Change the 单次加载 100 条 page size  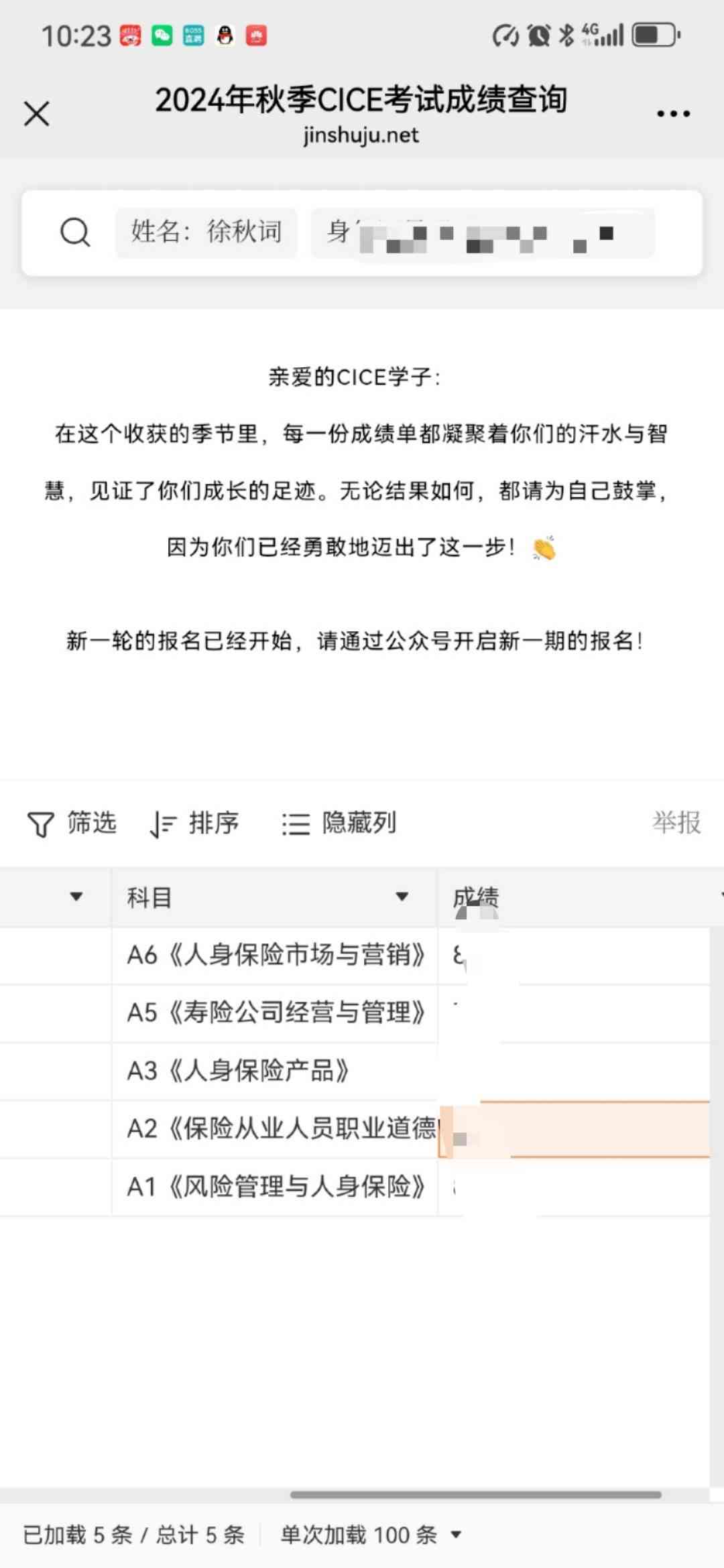[371, 1534]
